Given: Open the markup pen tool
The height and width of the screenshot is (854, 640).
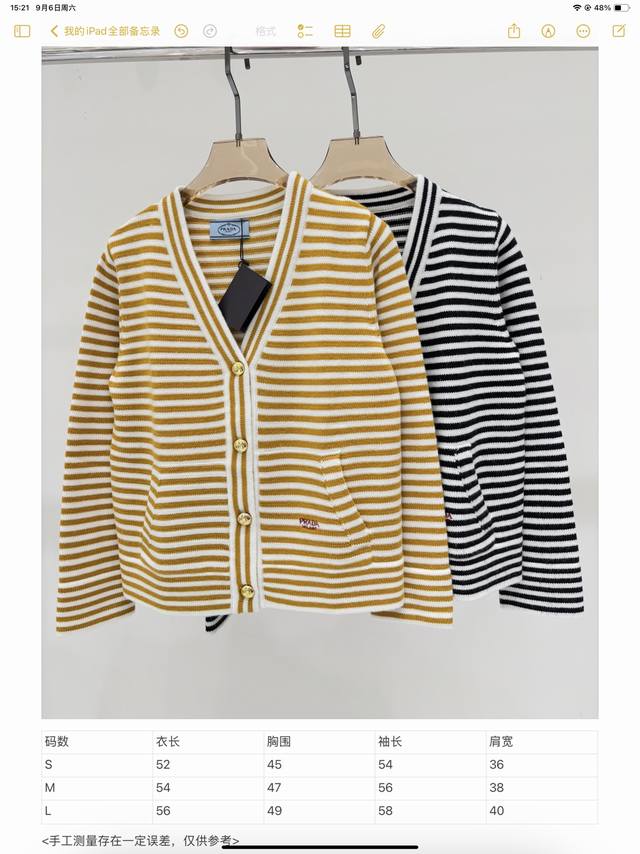Looking at the screenshot, I should tap(548, 31).
